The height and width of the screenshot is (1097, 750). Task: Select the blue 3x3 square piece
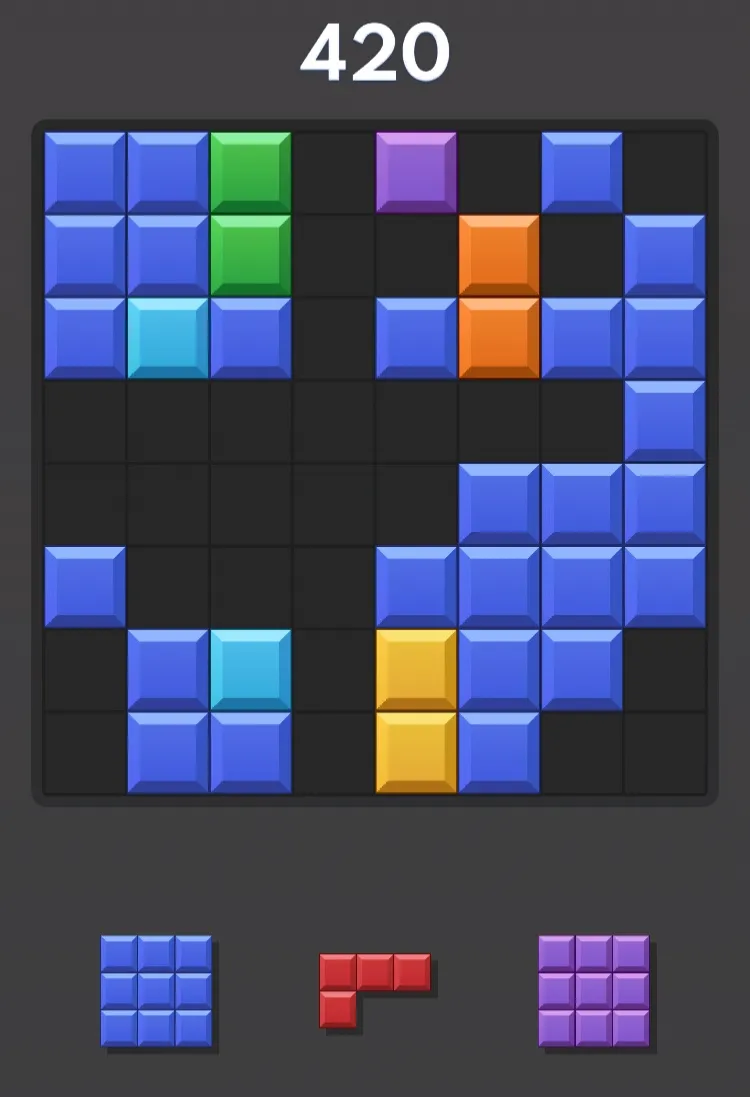pyautogui.click(x=156, y=990)
